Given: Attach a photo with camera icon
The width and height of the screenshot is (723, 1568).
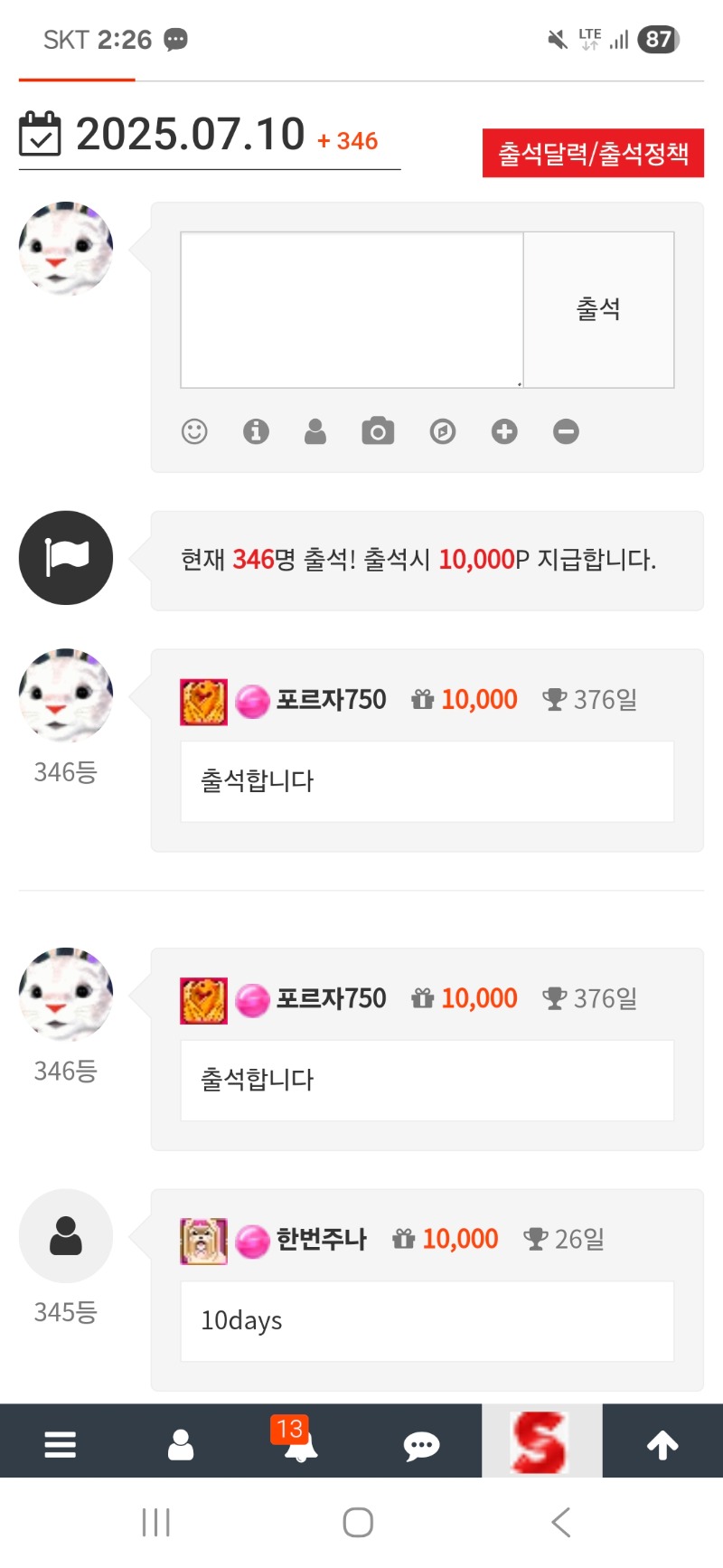Looking at the screenshot, I should (378, 431).
